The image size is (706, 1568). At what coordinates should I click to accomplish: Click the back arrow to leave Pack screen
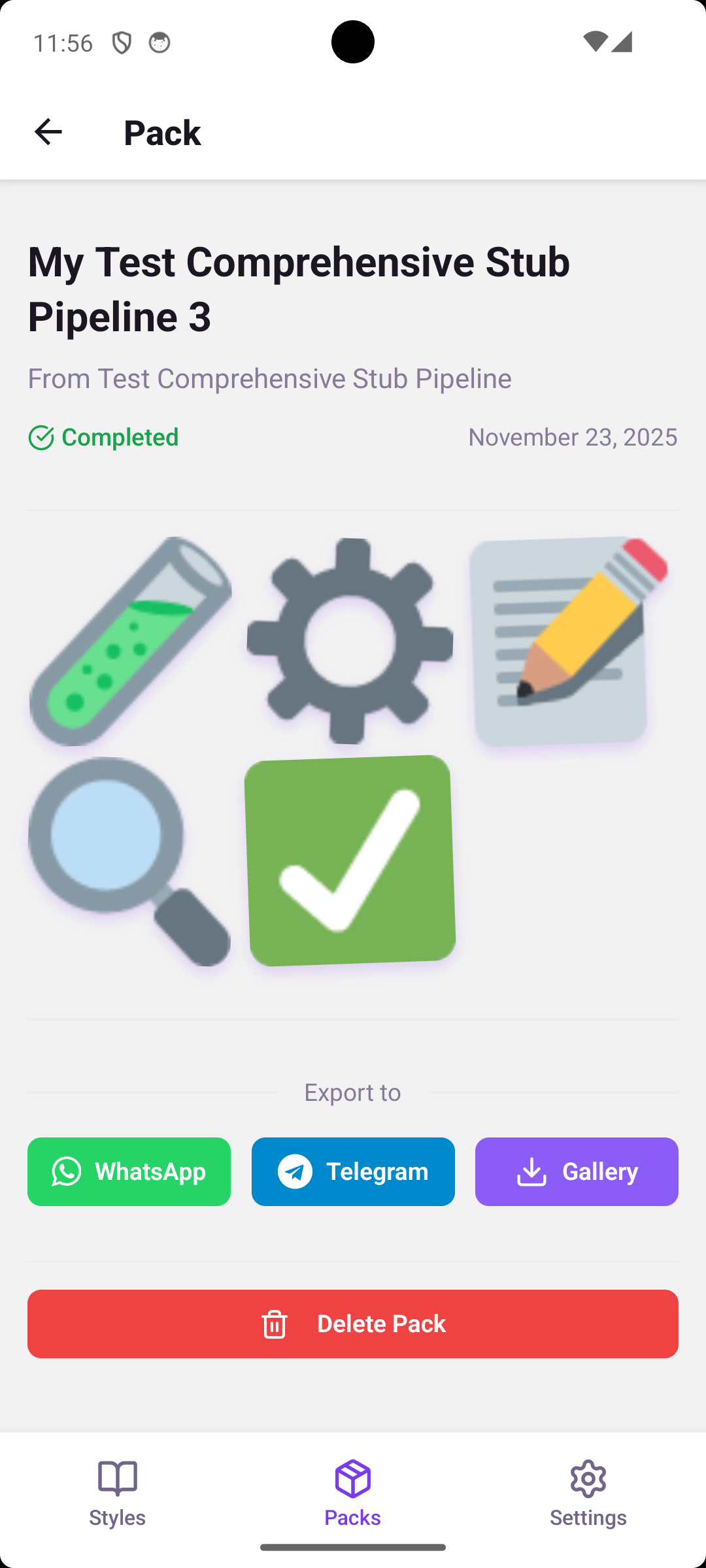[x=48, y=132]
